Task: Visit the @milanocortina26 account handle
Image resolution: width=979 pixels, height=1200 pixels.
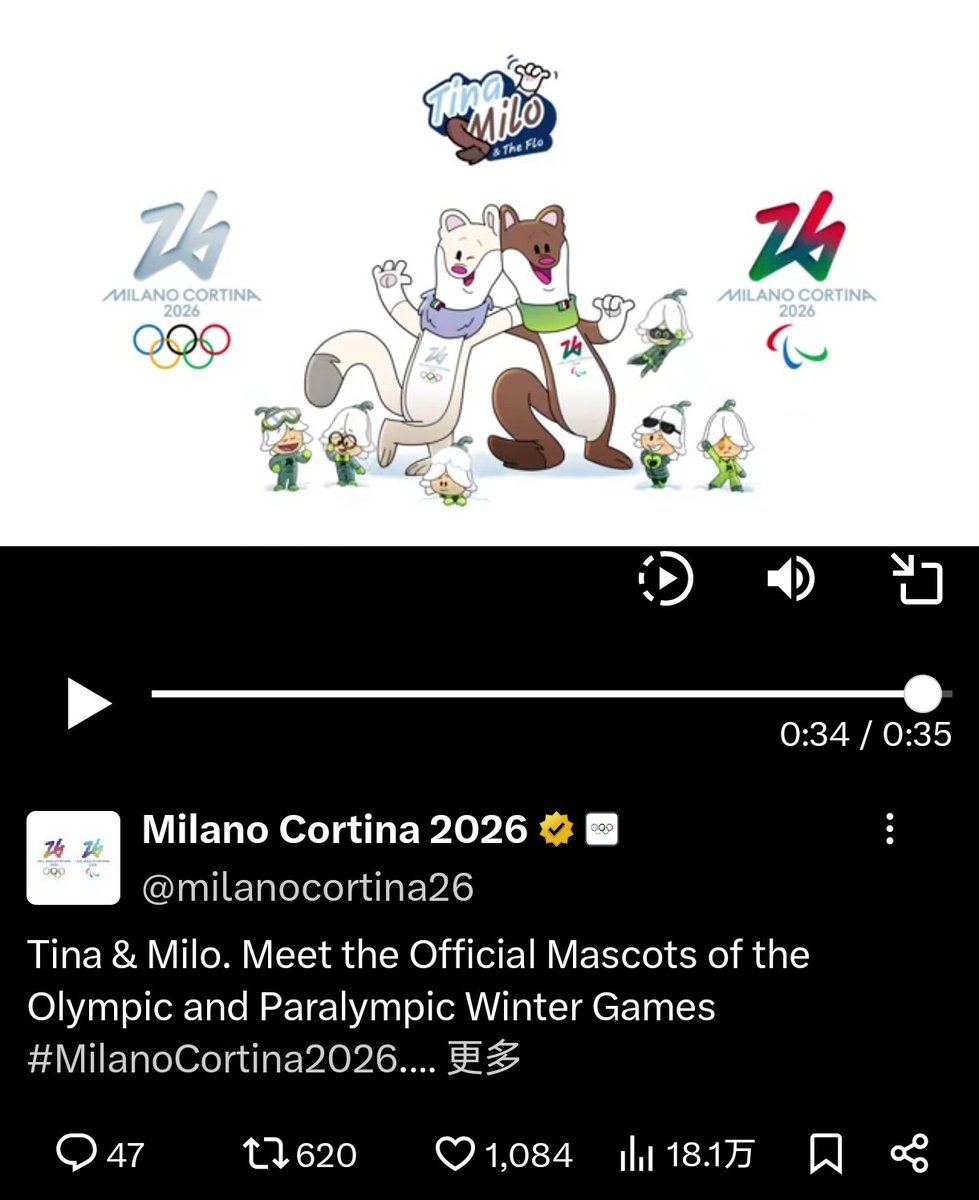Action: pos(308,887)
